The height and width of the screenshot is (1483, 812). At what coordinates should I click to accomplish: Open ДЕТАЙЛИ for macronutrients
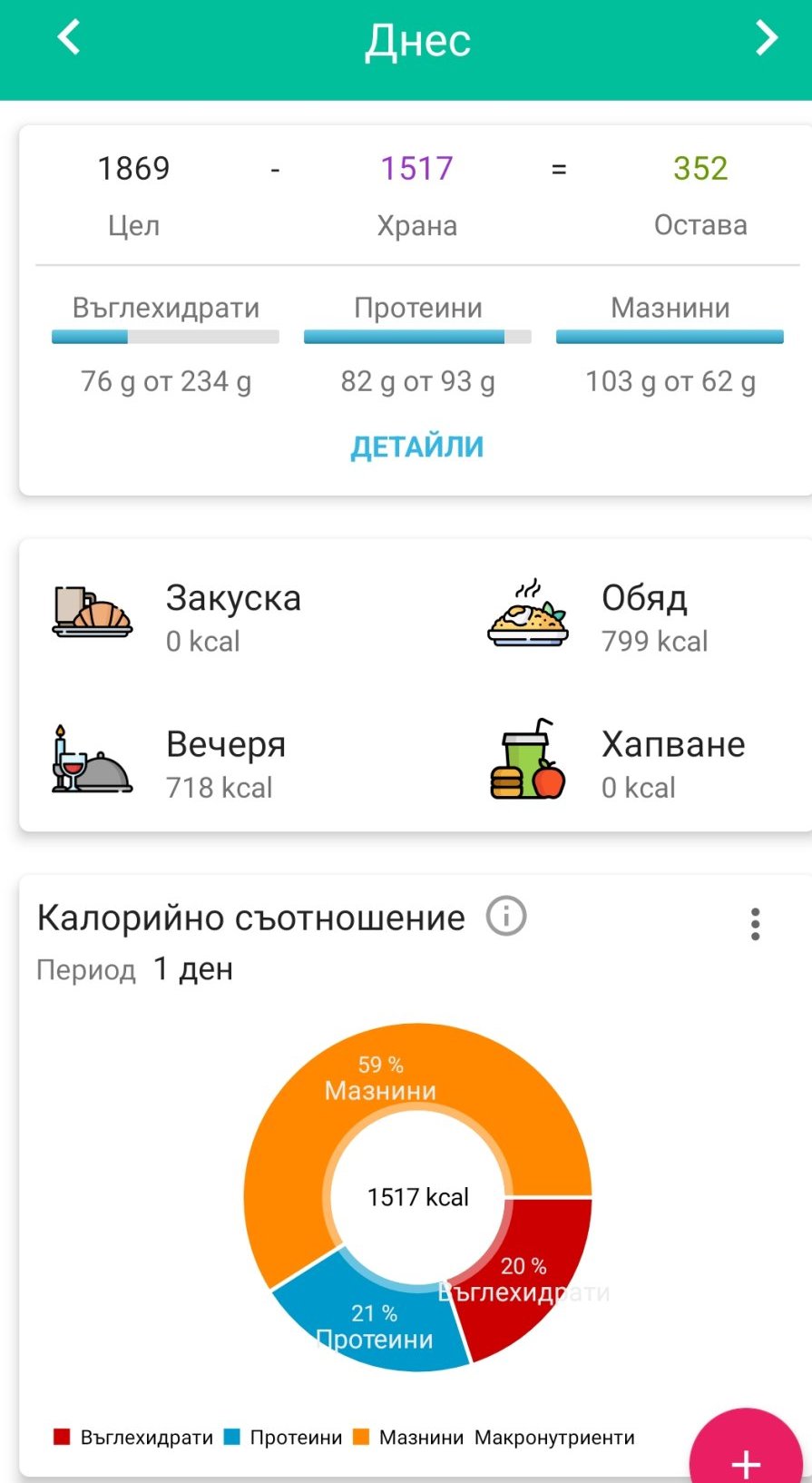(416, 447)
